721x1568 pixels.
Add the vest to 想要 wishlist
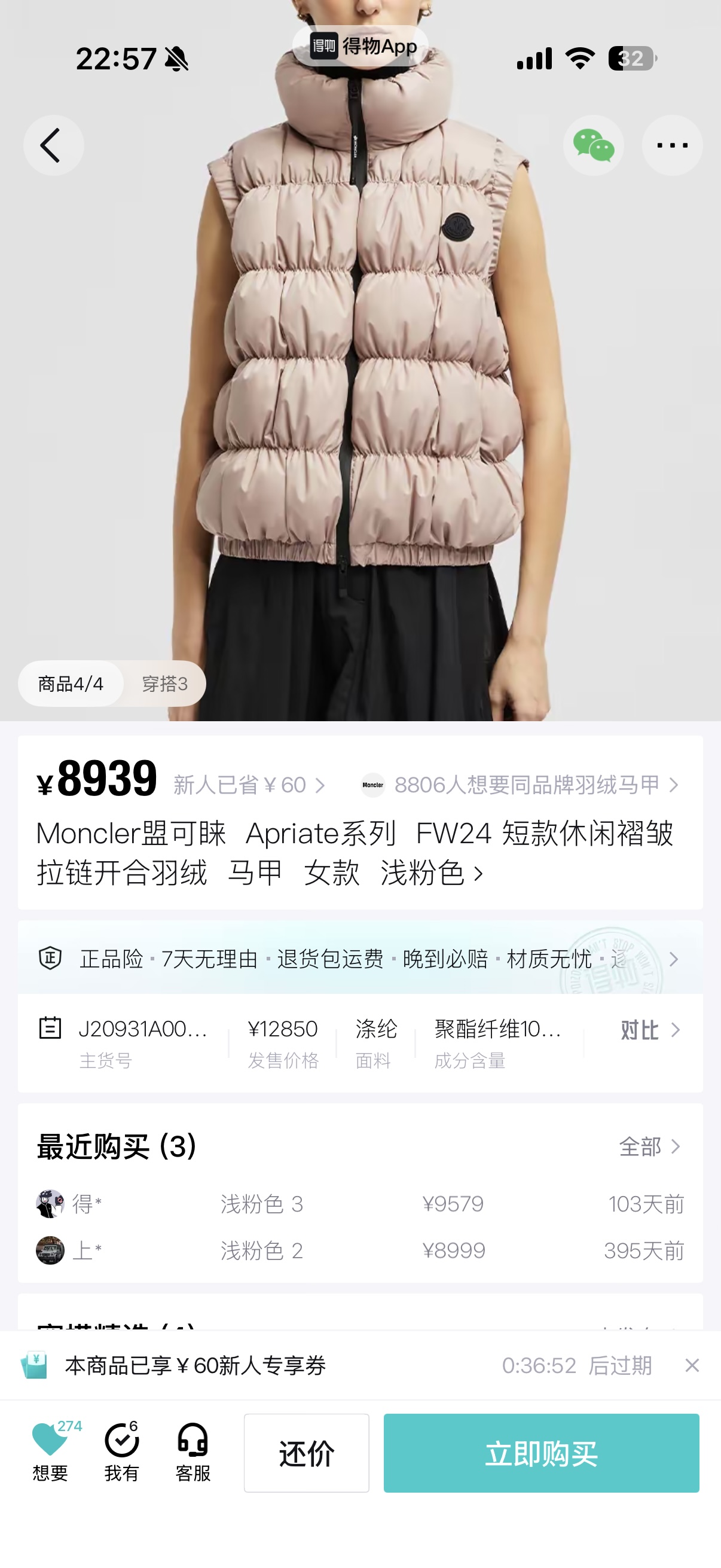[x=50, y=1452]
